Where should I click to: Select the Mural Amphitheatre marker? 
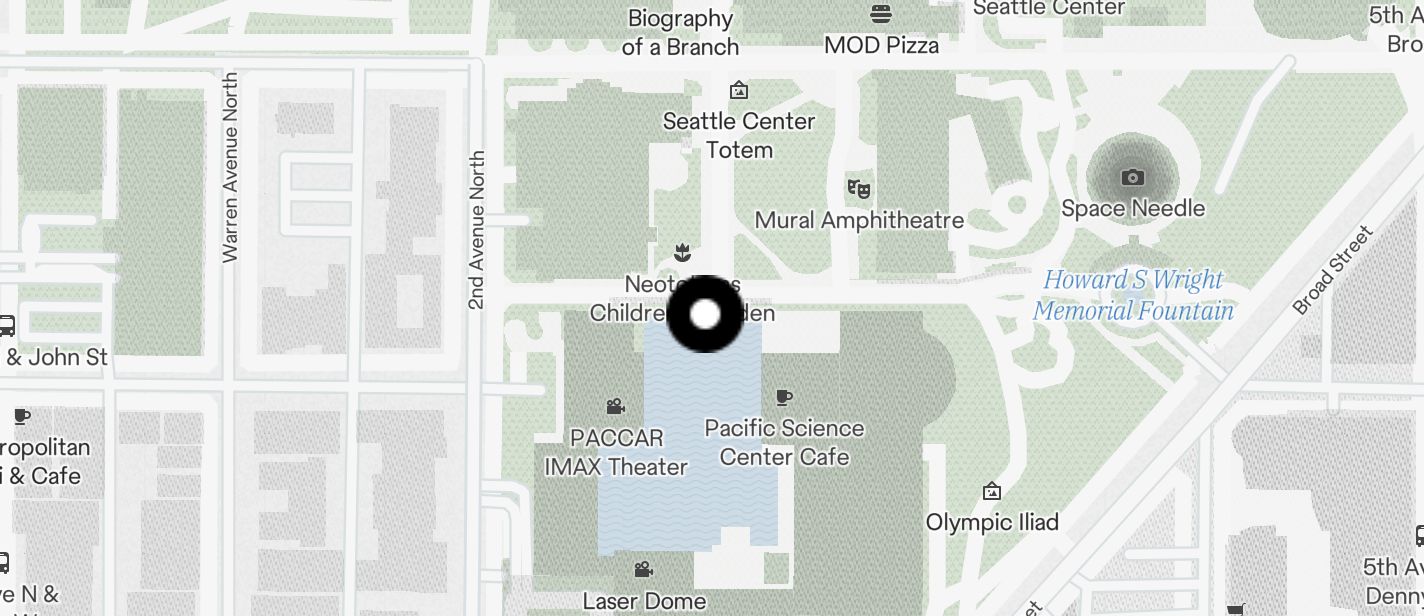coord(858,188)
